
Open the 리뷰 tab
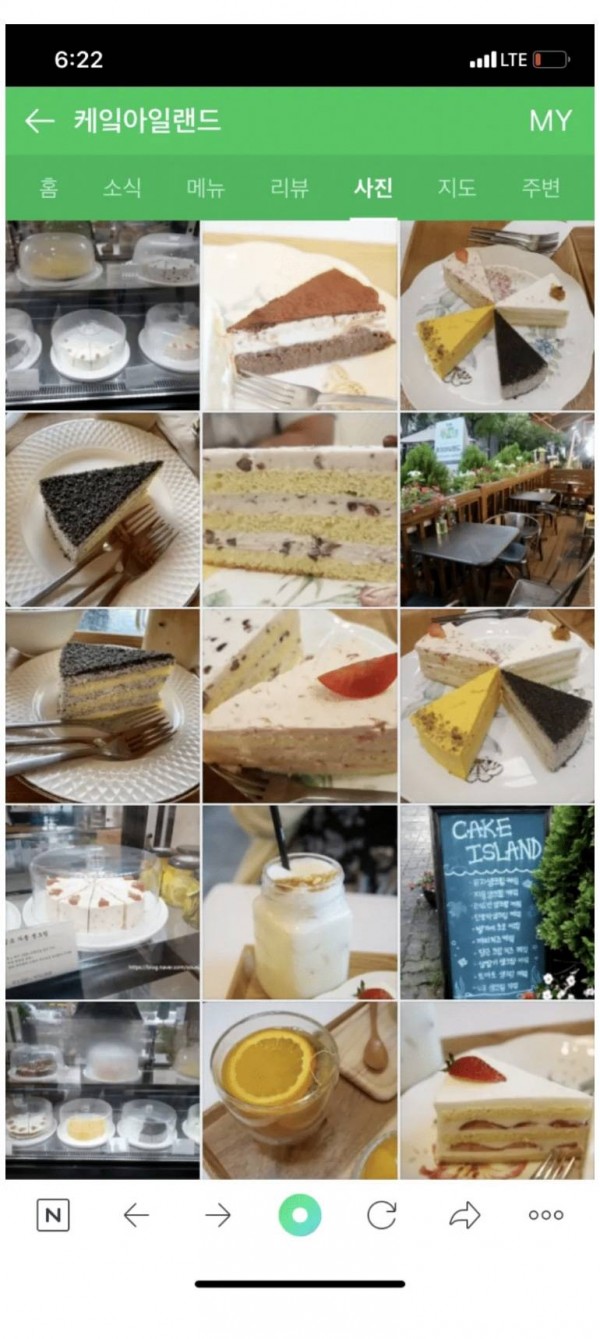click(x=290, y=187)
